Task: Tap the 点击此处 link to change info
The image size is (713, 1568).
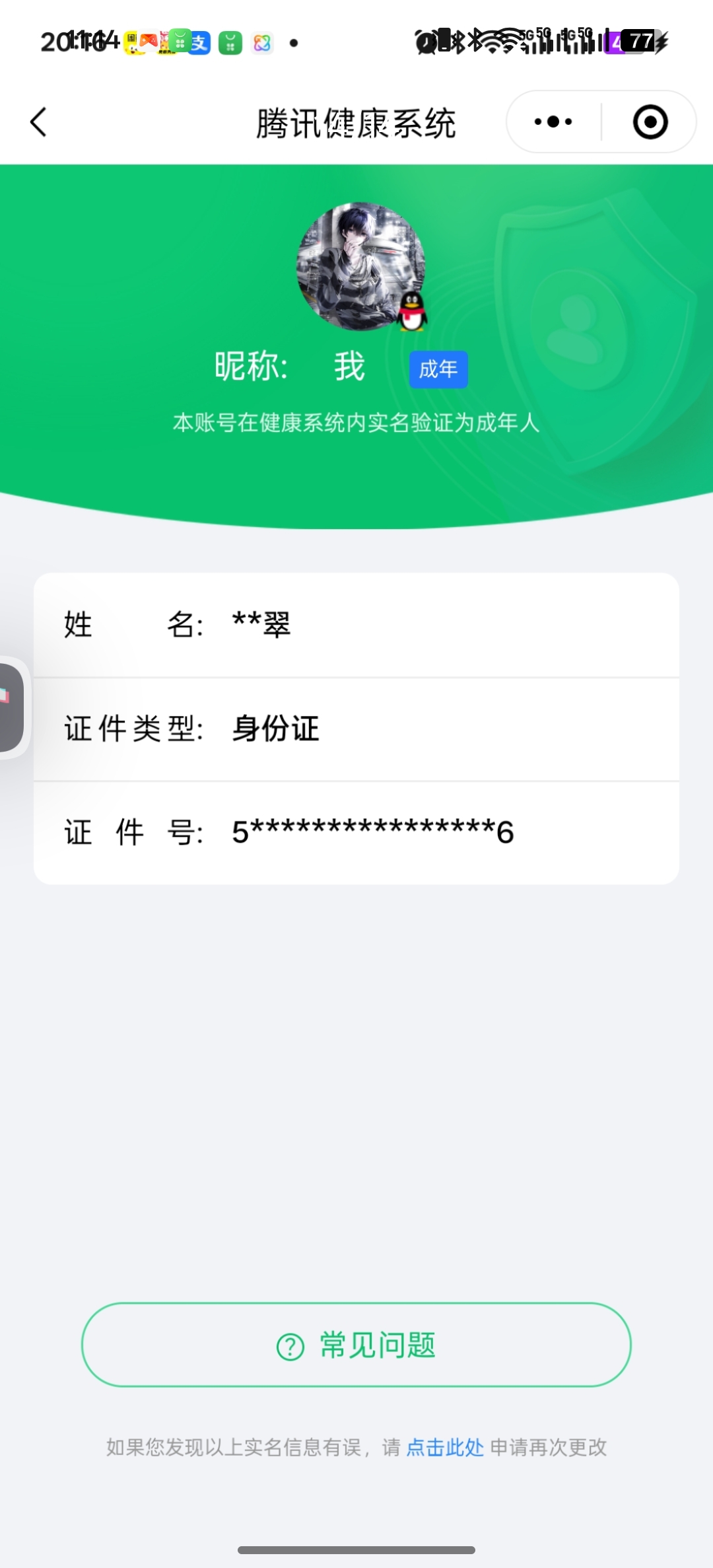Action: click(445, 1447)
